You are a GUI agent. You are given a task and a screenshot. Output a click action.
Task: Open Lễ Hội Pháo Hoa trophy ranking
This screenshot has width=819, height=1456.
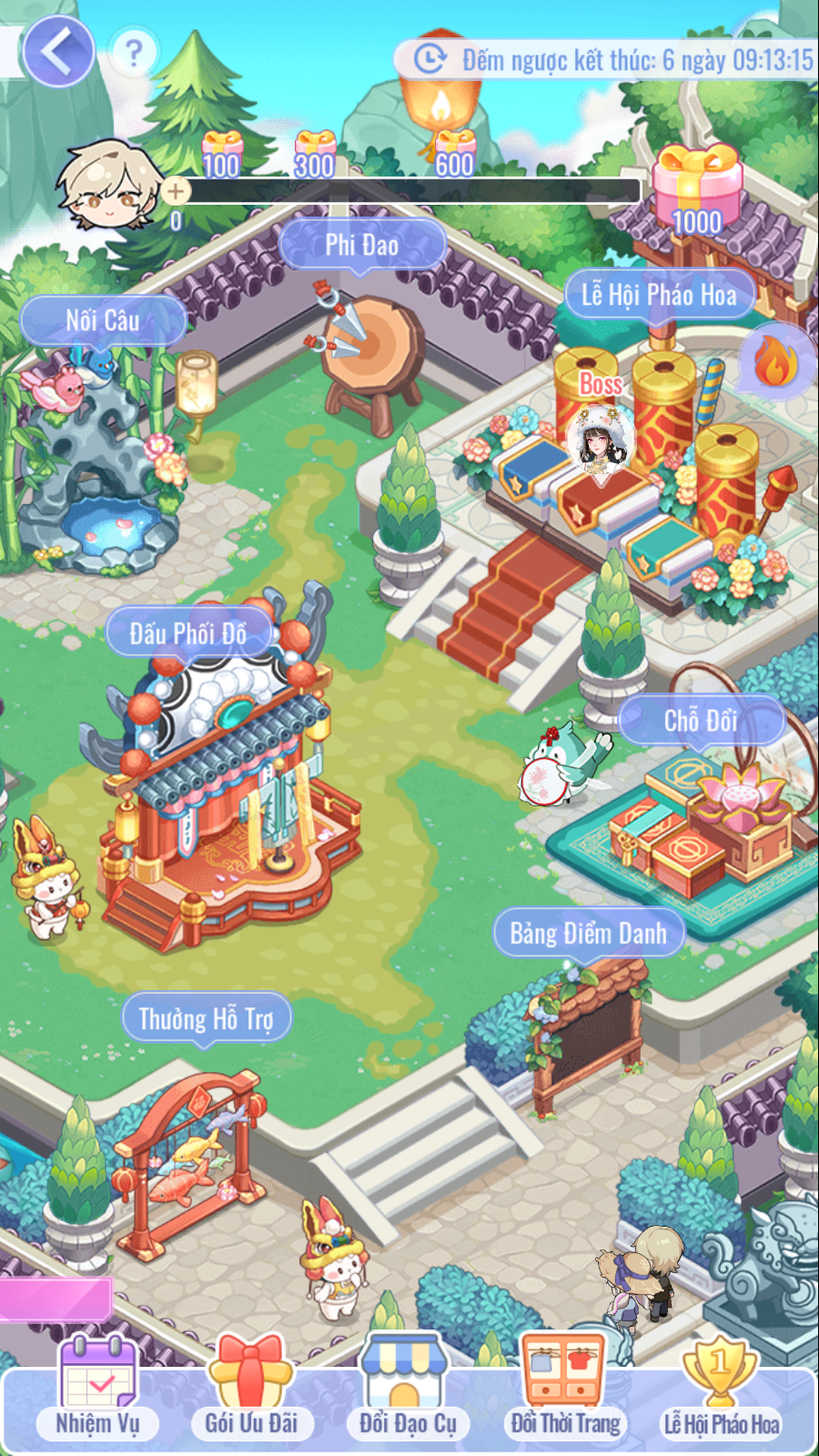click(721, 1388)
